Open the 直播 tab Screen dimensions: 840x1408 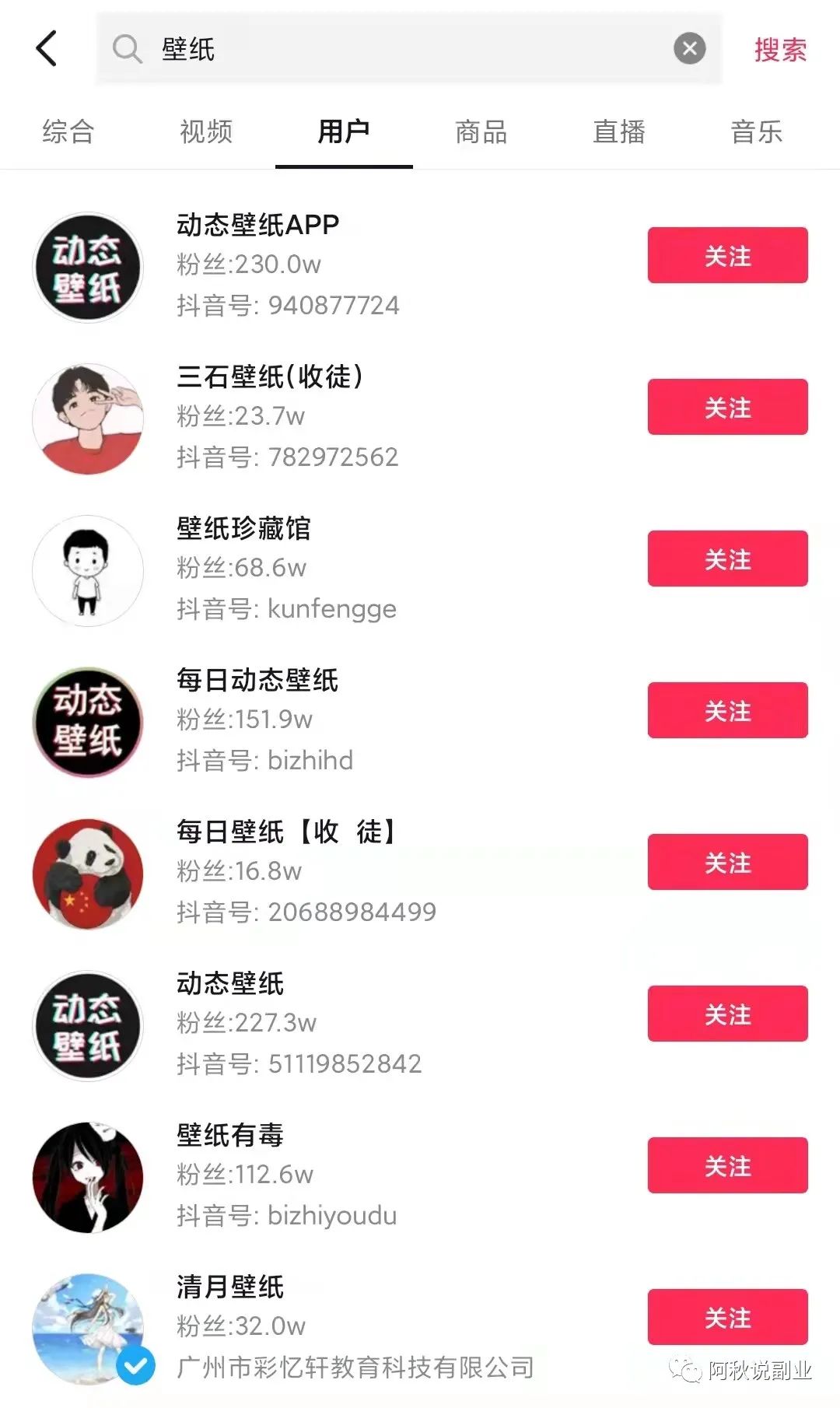[x=618, y=132]
